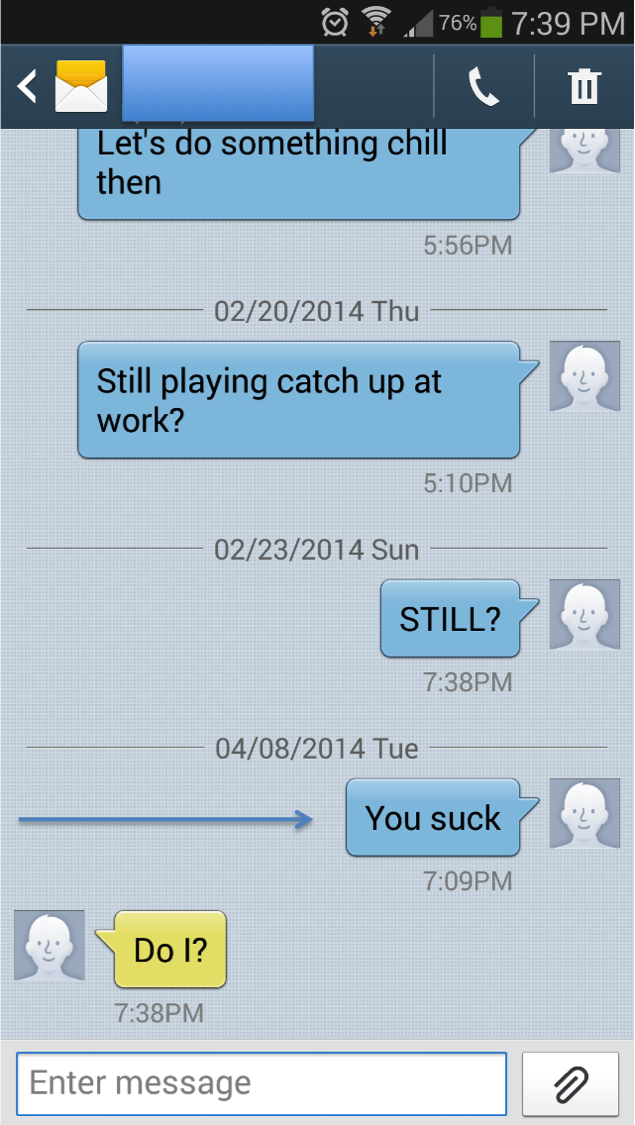Delete messages using the trash icon
Screen dimensions: 635x1125
[584, 88]
